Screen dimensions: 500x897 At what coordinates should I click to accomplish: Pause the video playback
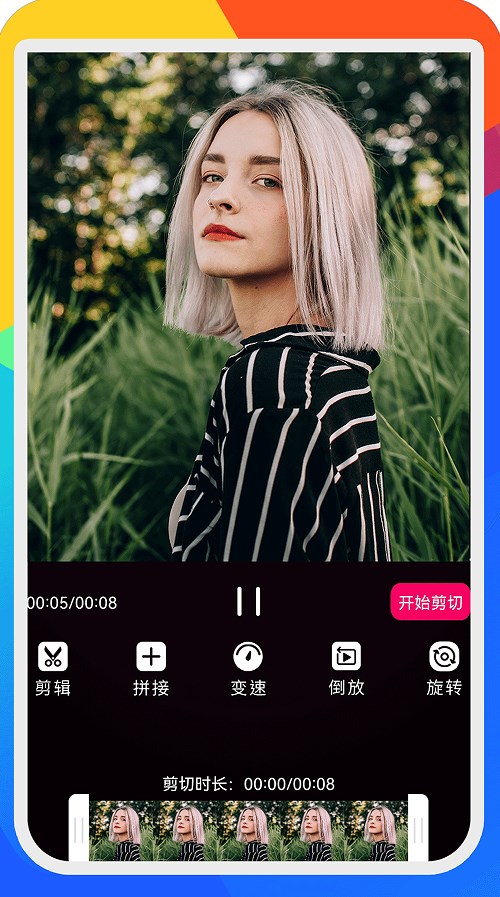click(249, 601)
